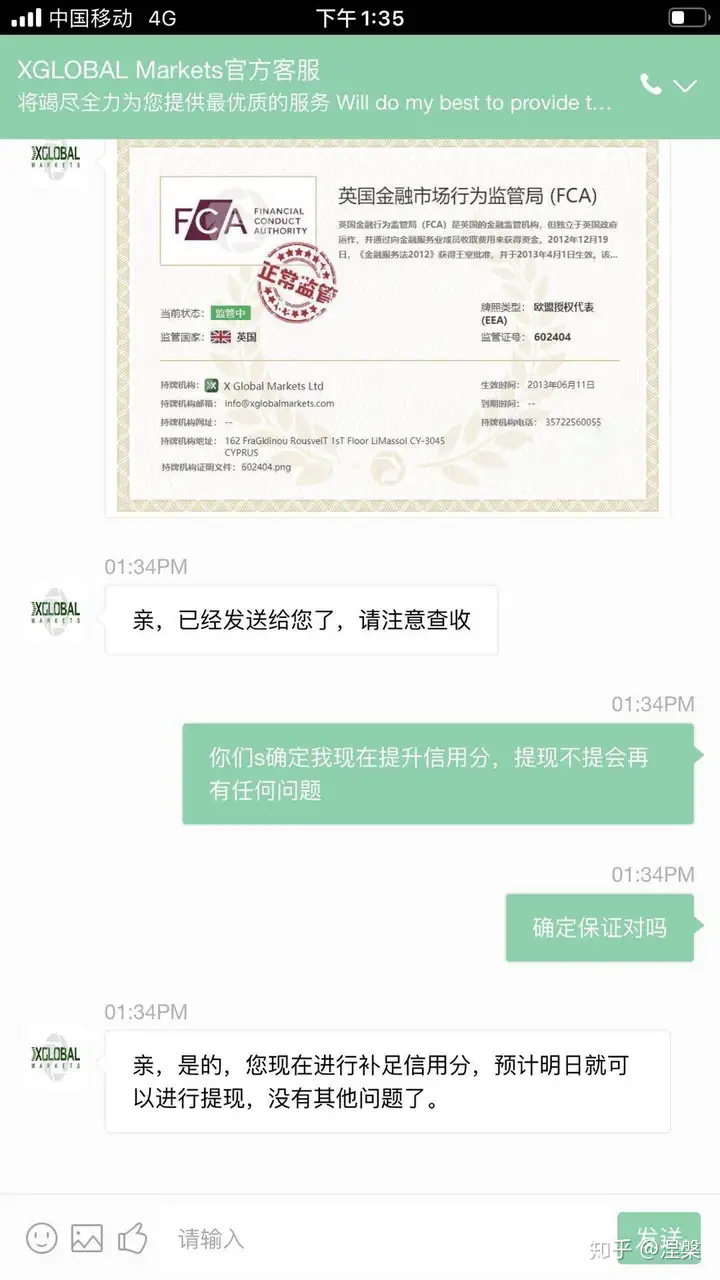Tap the thumbs-up rating icon
The image size is (720, 1280).
pyautogui.click(x=133, y=1238)
